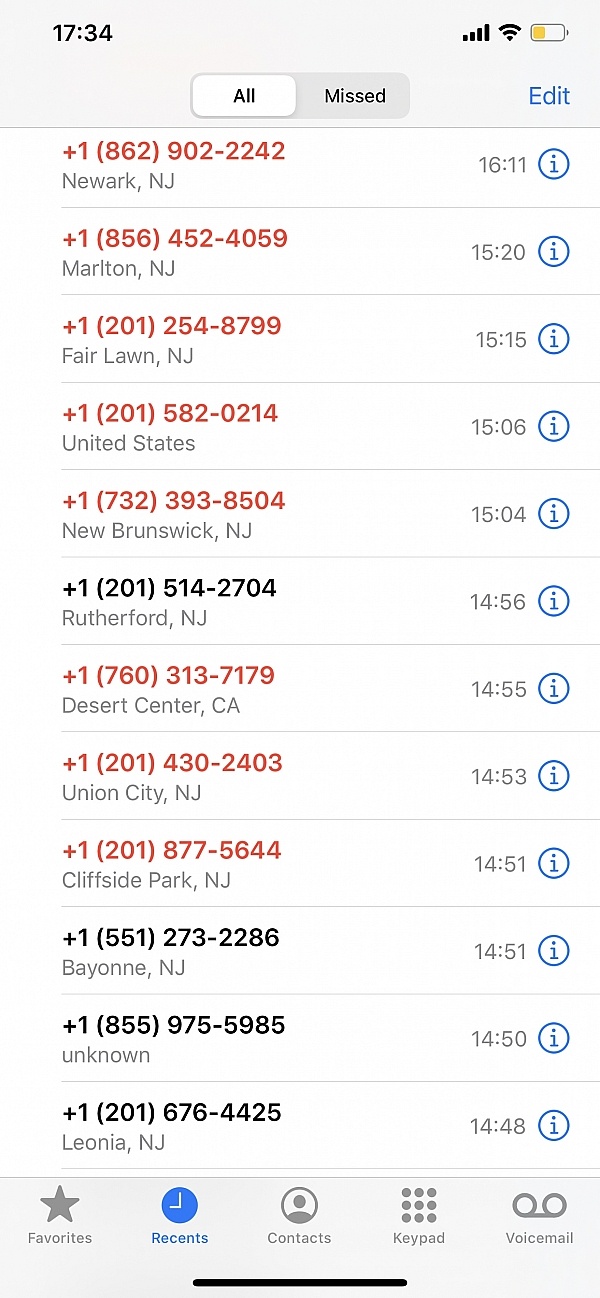Tap Edit to modify the recents list
This screenshot has width=600, height=1298.
click(x=549, y=96)
